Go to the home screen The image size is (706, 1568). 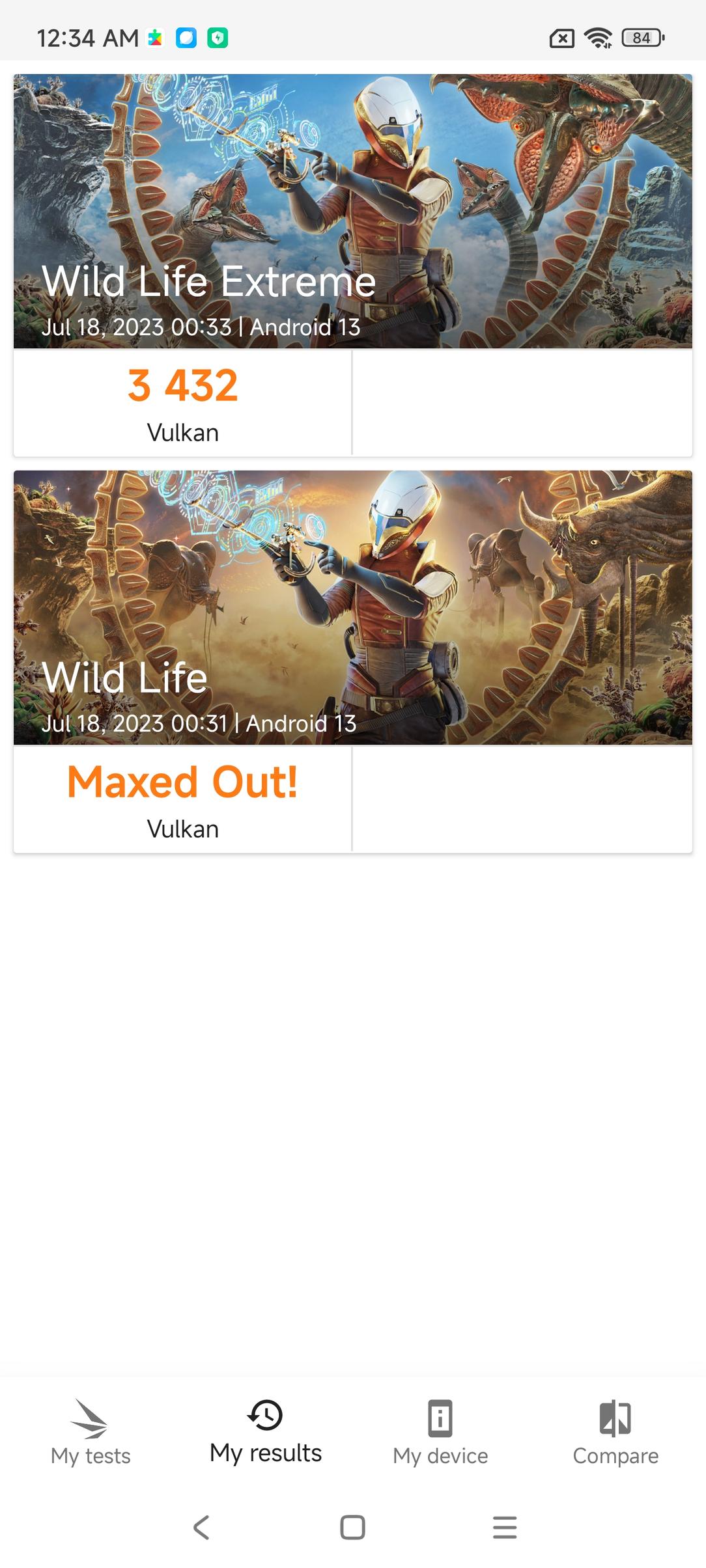(x=352, y=1527)
